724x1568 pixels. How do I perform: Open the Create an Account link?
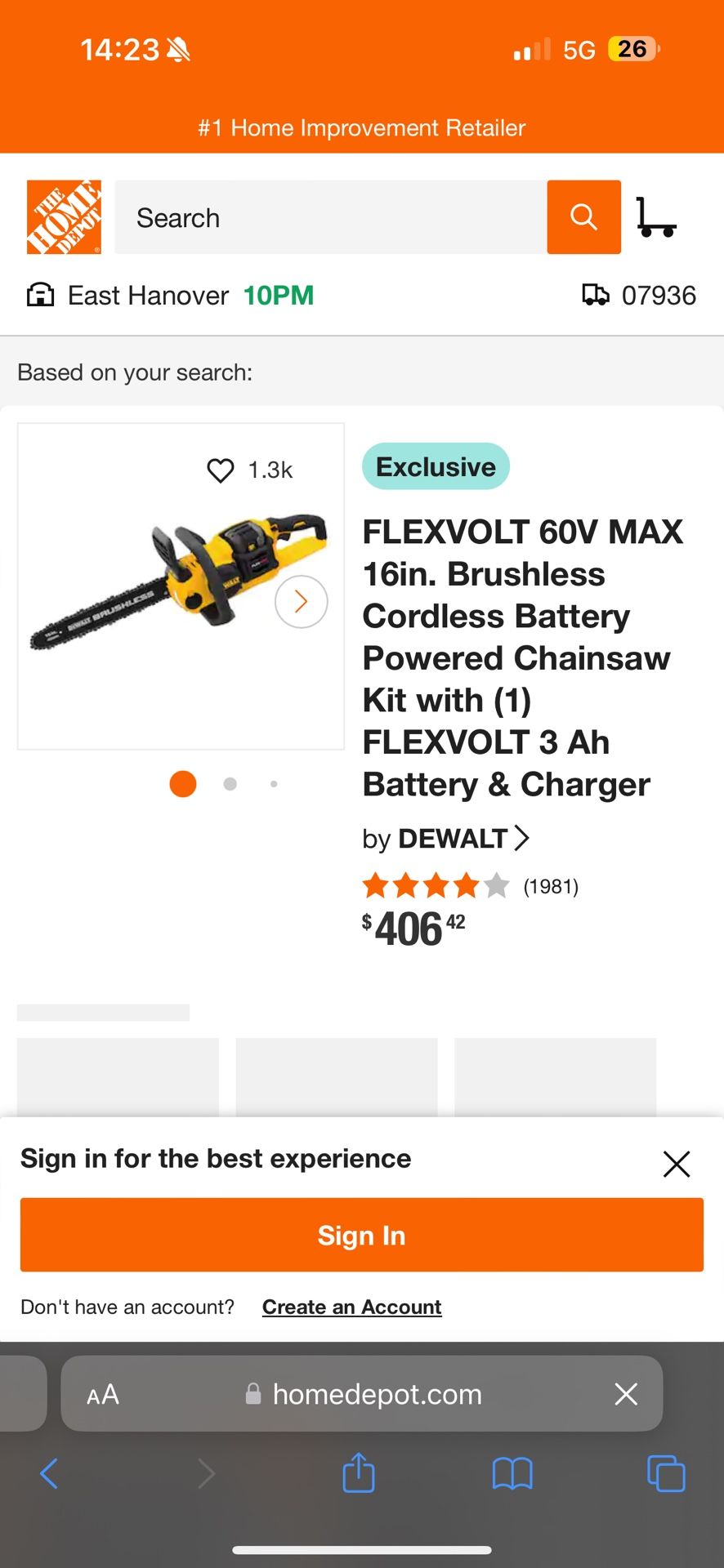(x=351, y=1306)
